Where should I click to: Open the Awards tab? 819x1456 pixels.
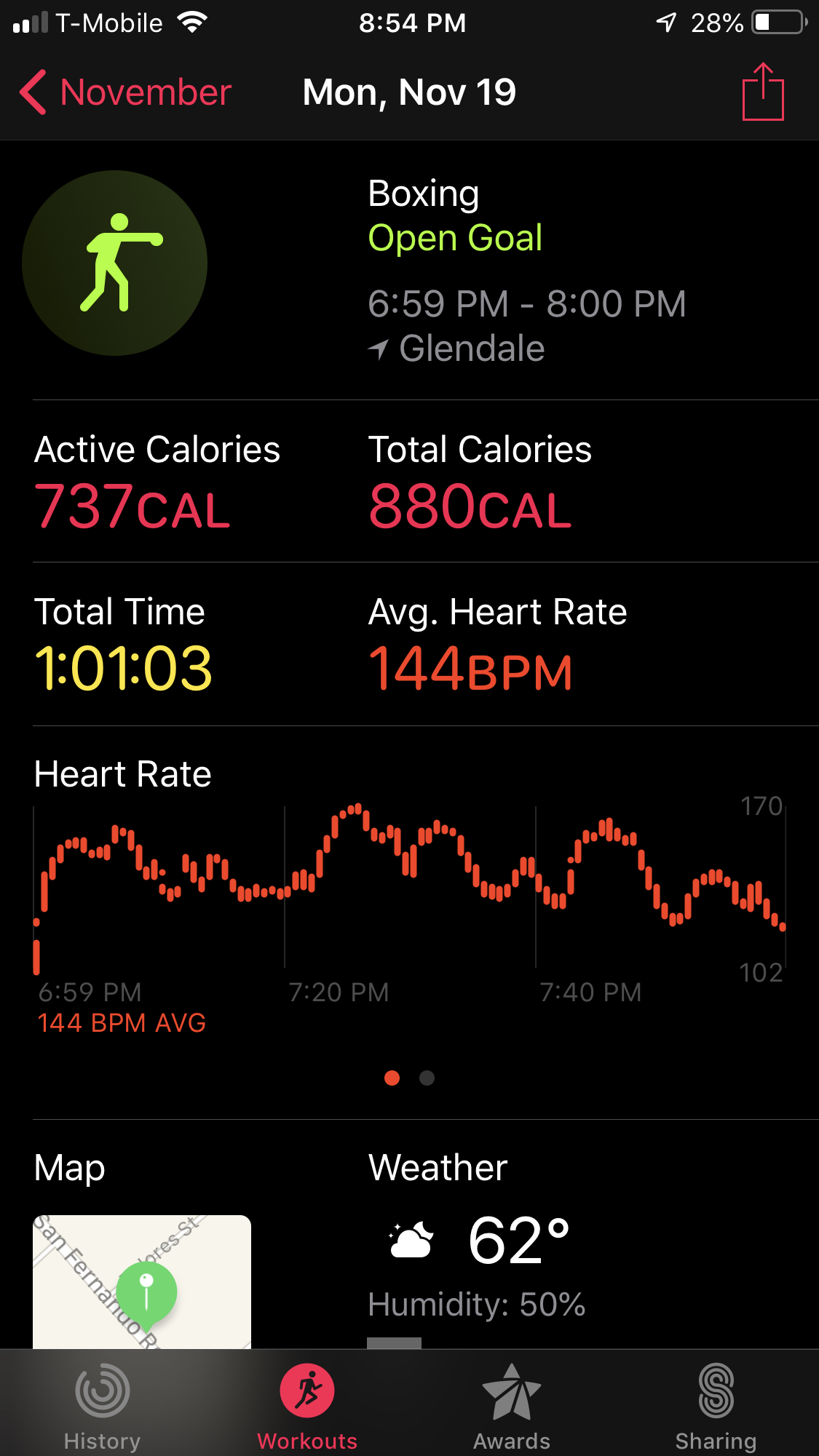(512, 1406)
